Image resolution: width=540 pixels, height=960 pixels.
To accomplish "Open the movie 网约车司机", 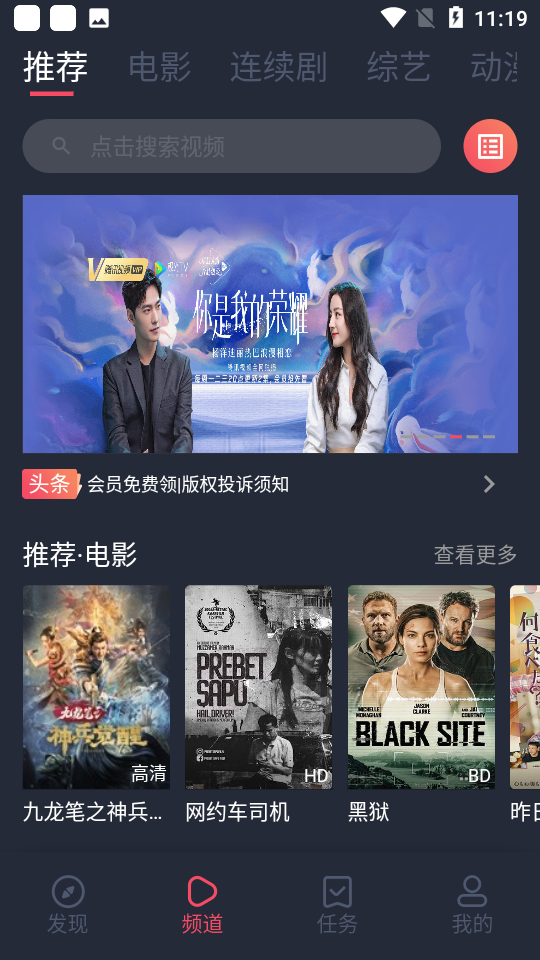I will coord(258,704).
